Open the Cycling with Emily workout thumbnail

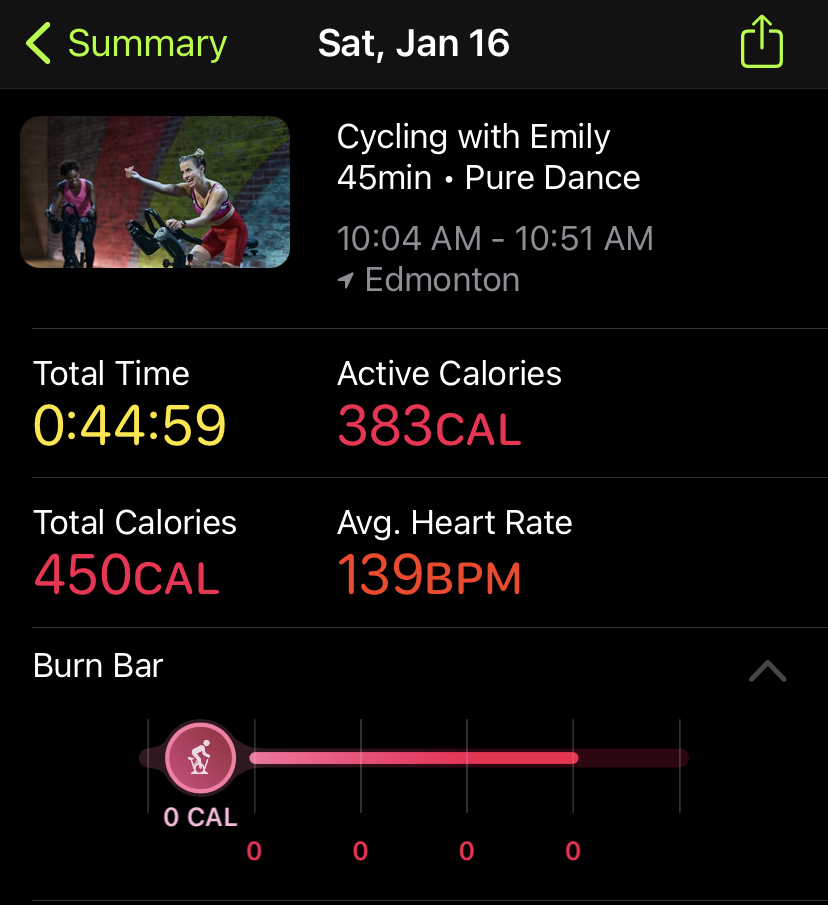coord(155,192)
